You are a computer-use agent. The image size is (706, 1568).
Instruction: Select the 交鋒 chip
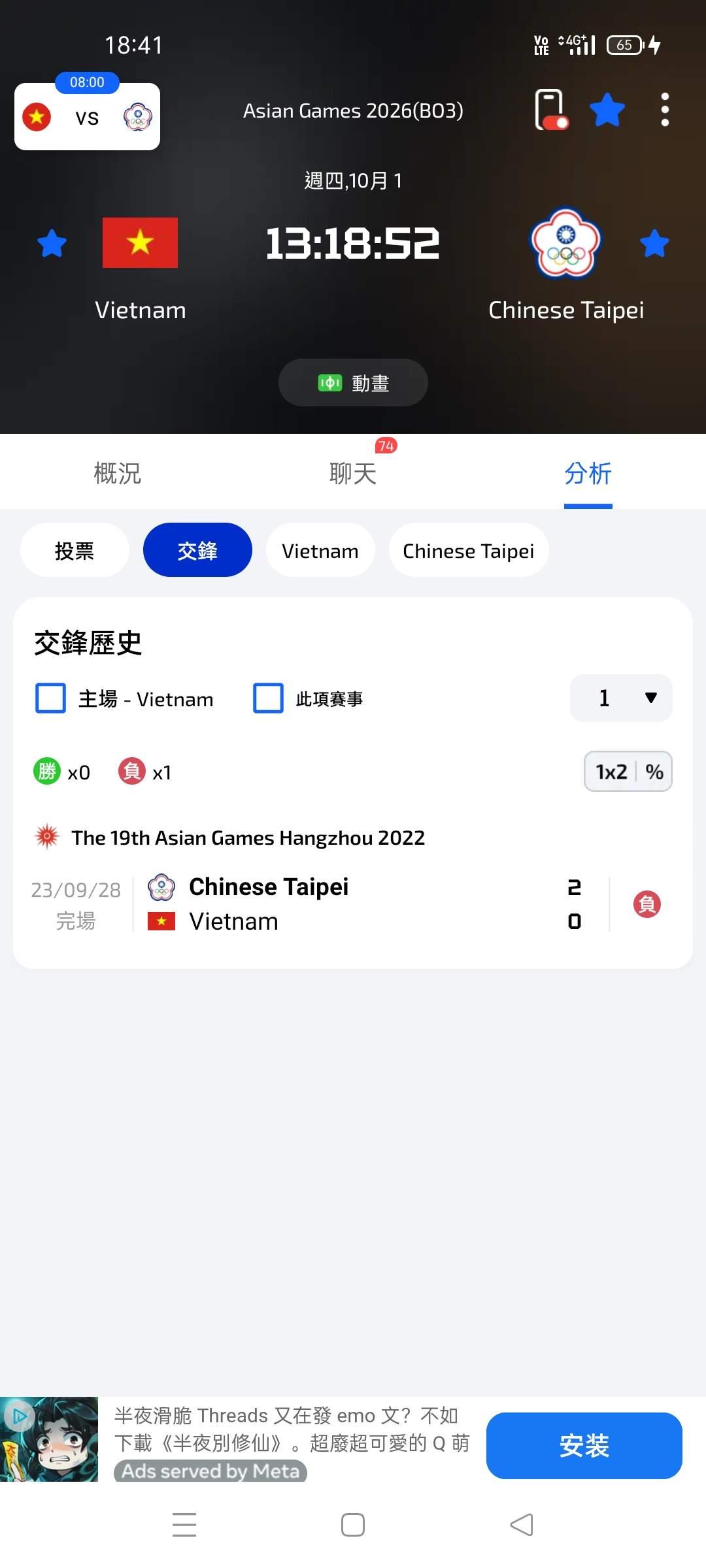tap(197, 550)
